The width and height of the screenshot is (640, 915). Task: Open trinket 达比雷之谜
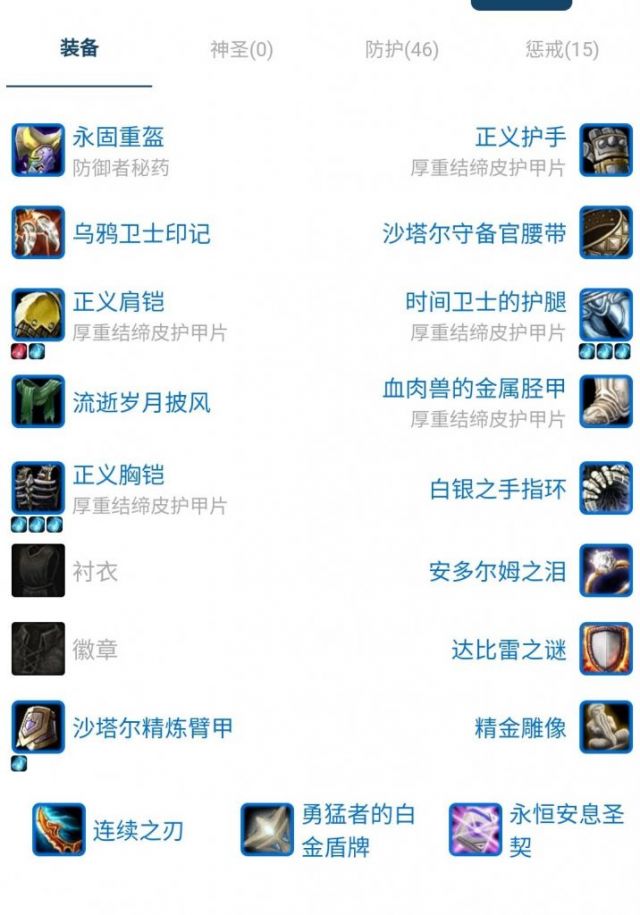click(508, 650)
